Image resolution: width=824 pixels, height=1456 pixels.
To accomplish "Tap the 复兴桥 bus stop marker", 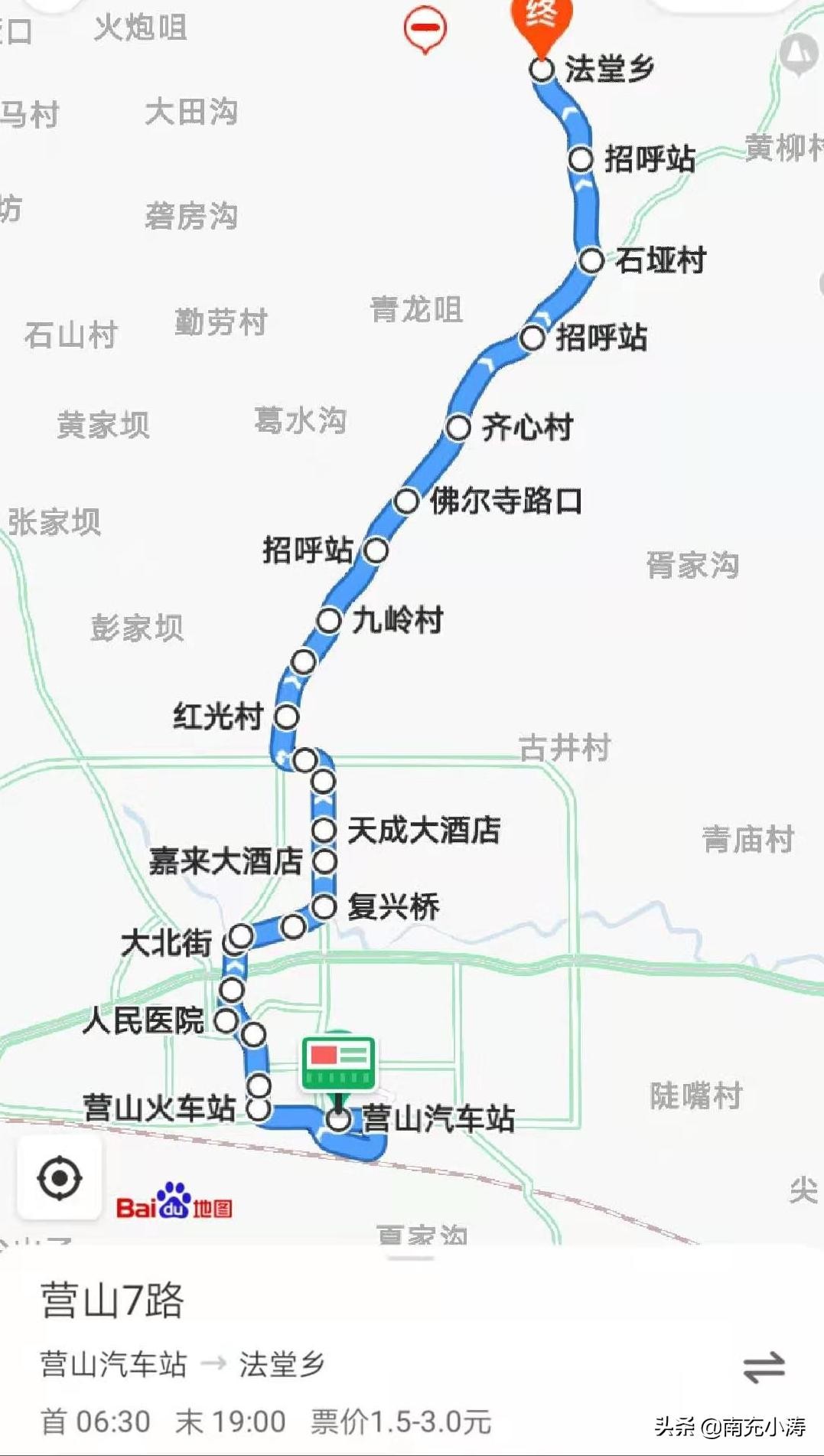I will tap(324, 907).
